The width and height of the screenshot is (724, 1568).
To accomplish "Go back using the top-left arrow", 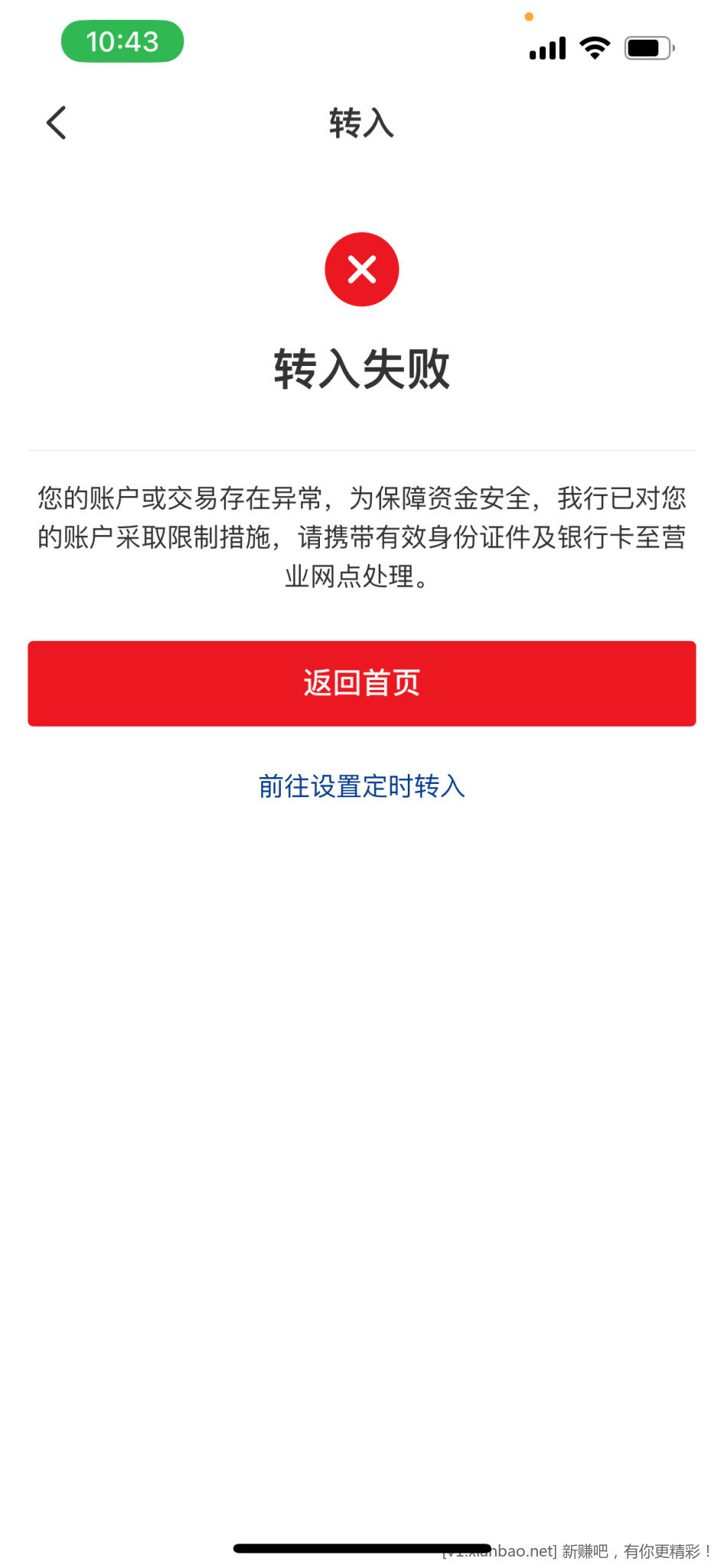I will point(57,122).
